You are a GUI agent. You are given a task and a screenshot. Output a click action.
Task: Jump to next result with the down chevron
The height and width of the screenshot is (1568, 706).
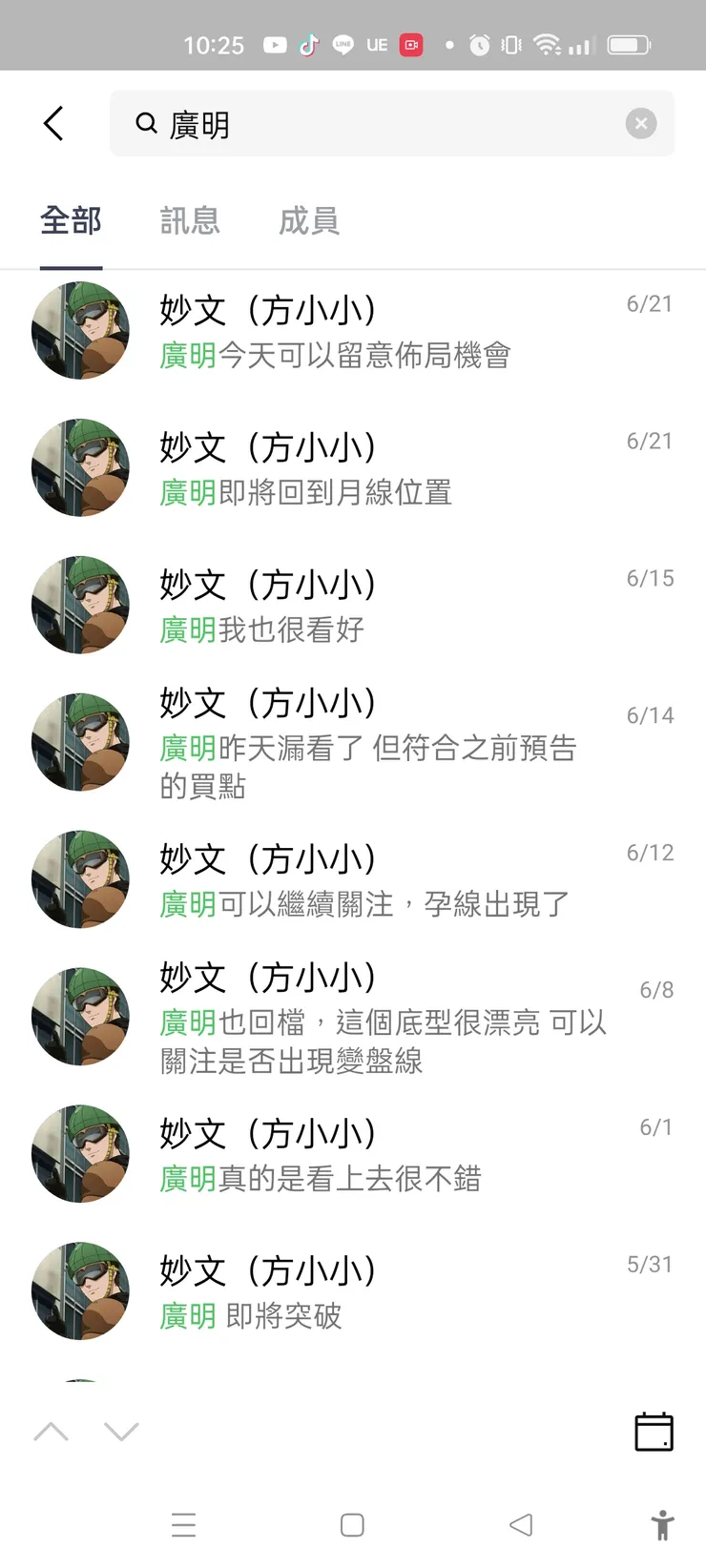tap(121, 1431)
